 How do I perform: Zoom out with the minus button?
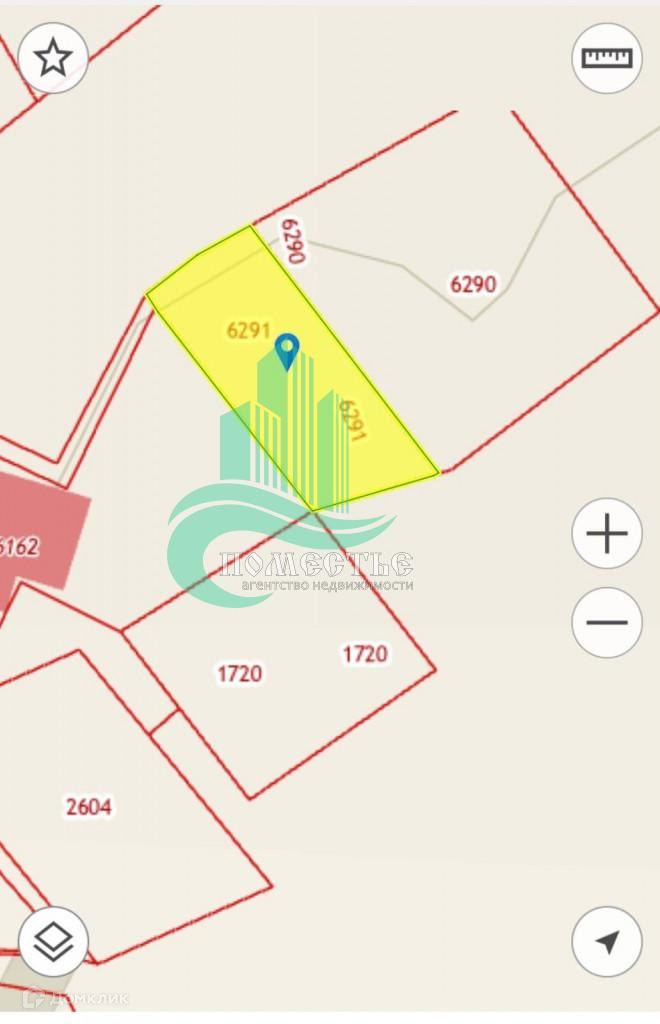(607, 622)
